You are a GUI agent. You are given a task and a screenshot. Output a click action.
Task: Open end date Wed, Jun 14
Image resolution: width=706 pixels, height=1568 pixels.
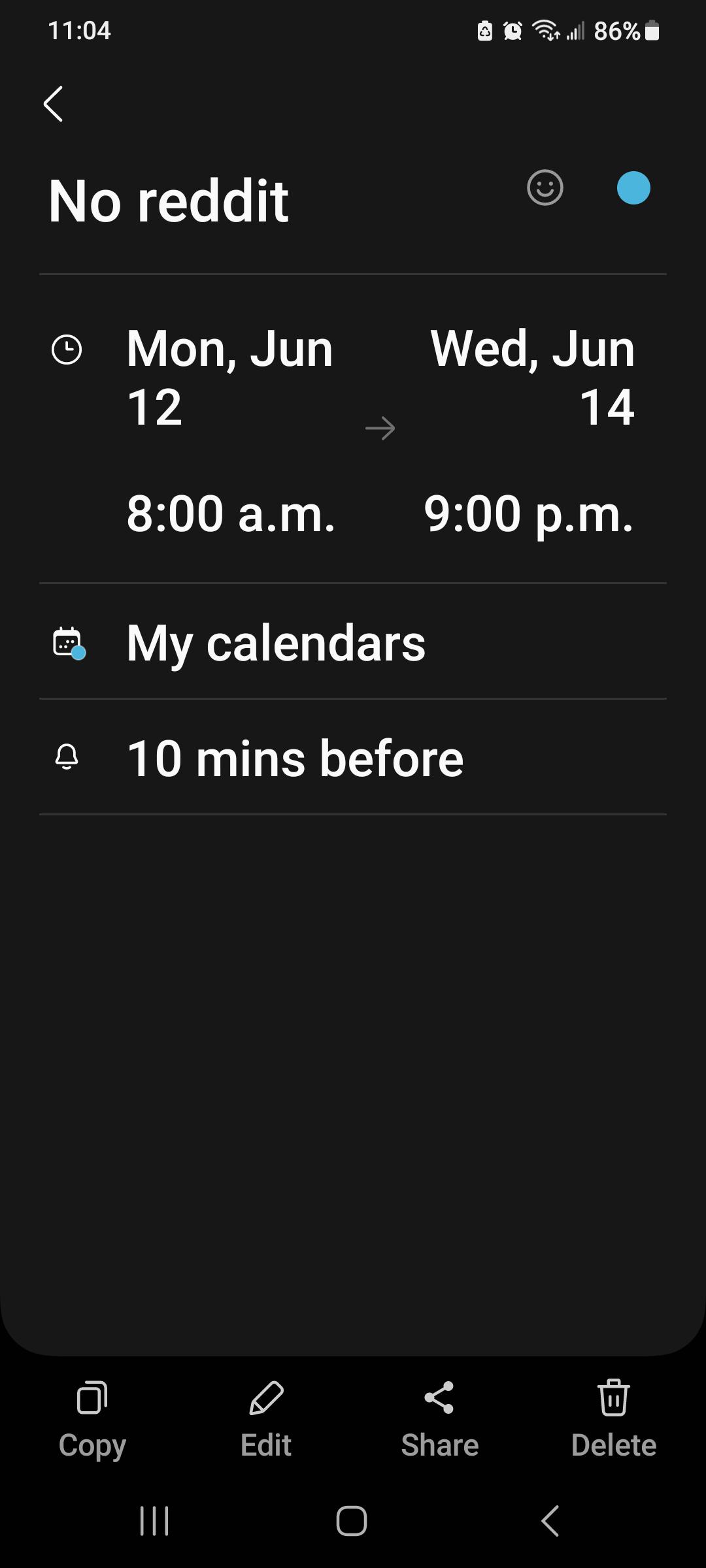[x=533, y=378]
